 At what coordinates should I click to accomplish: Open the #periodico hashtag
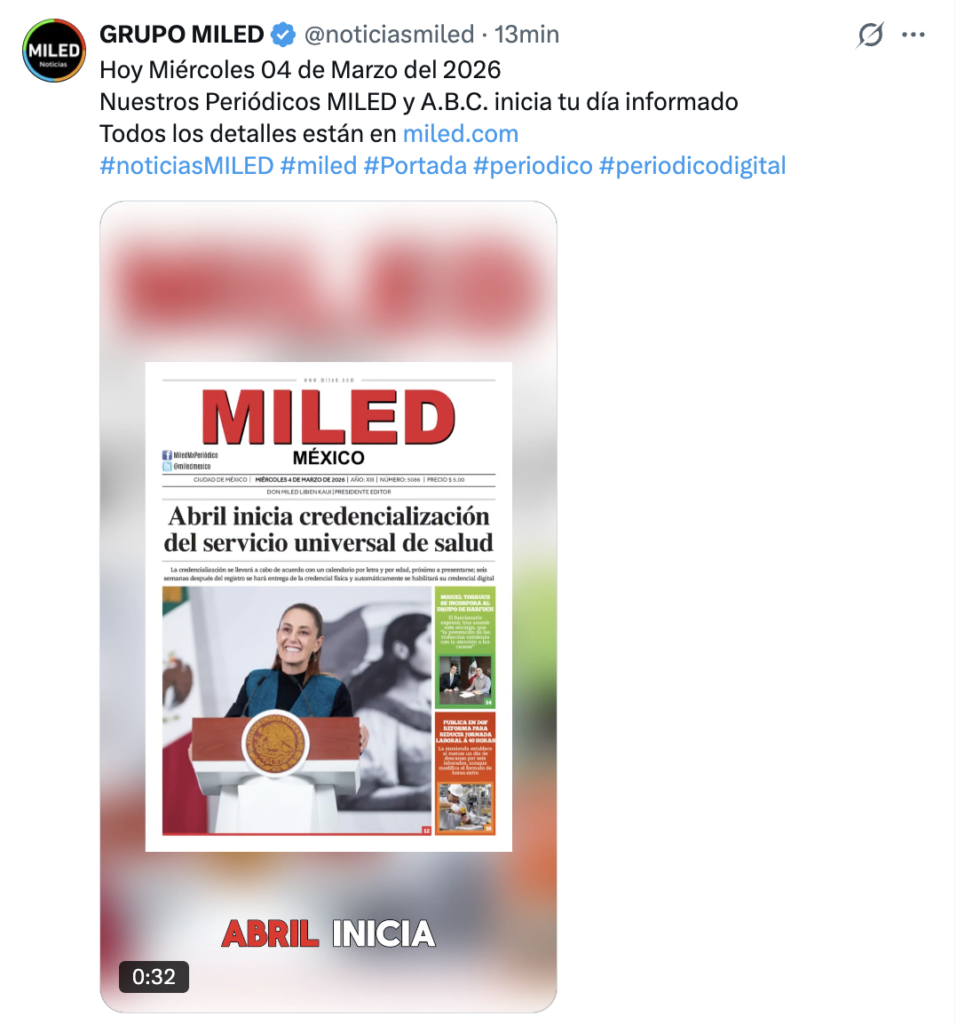(x=532, y=166)
